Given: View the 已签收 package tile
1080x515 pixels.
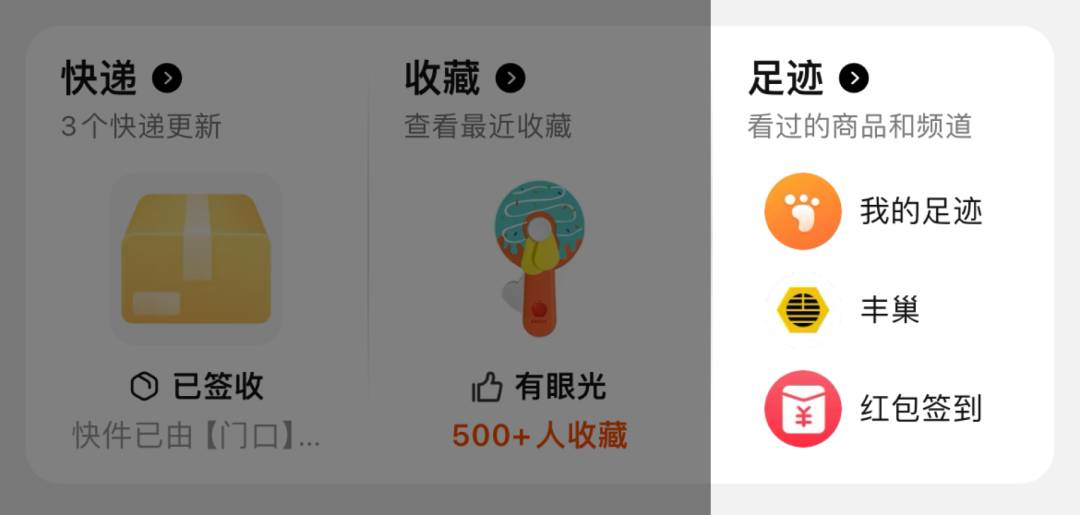Looking at the screenshot, I should tap(196, 258).
